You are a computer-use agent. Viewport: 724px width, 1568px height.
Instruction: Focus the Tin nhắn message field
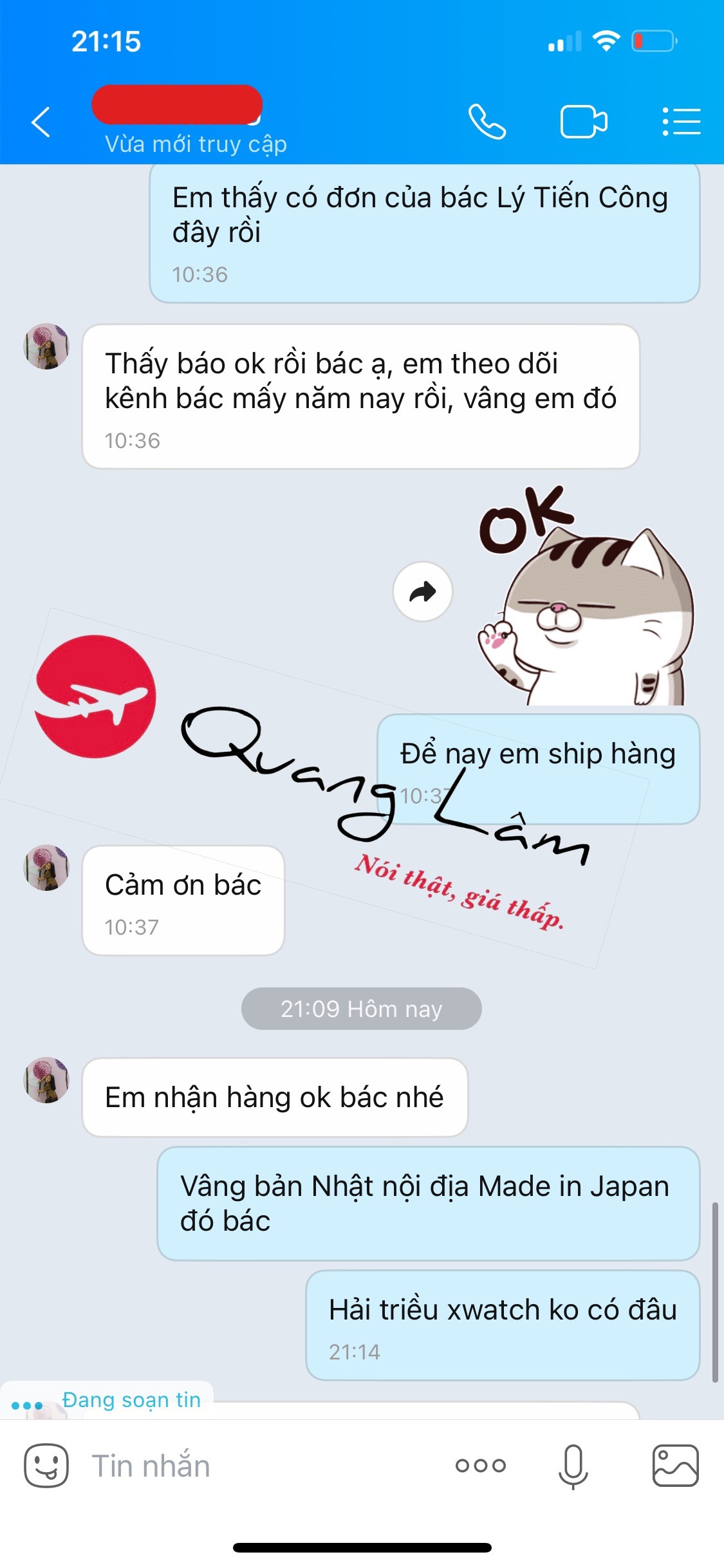257,1466
